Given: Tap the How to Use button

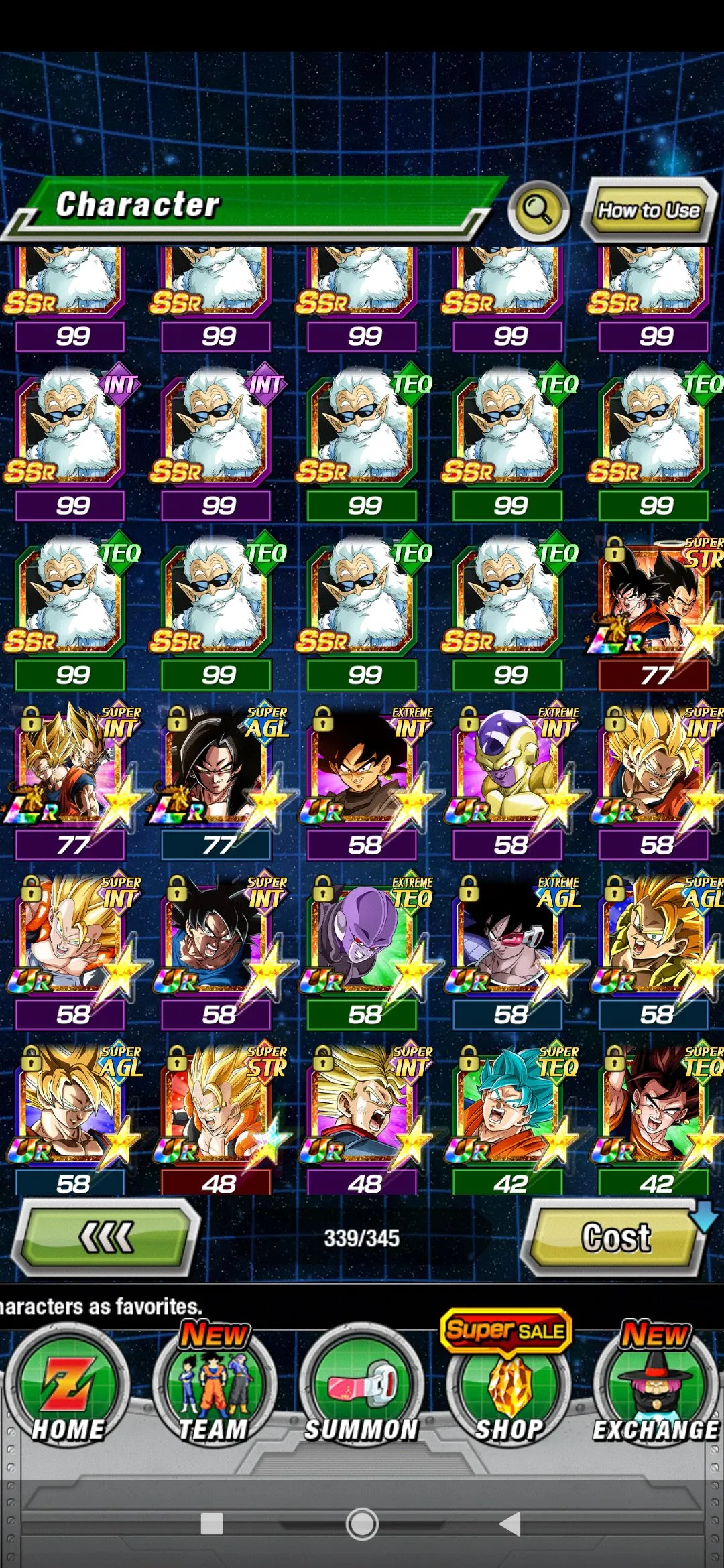Looking at the screenshot, I should [648, 210].
